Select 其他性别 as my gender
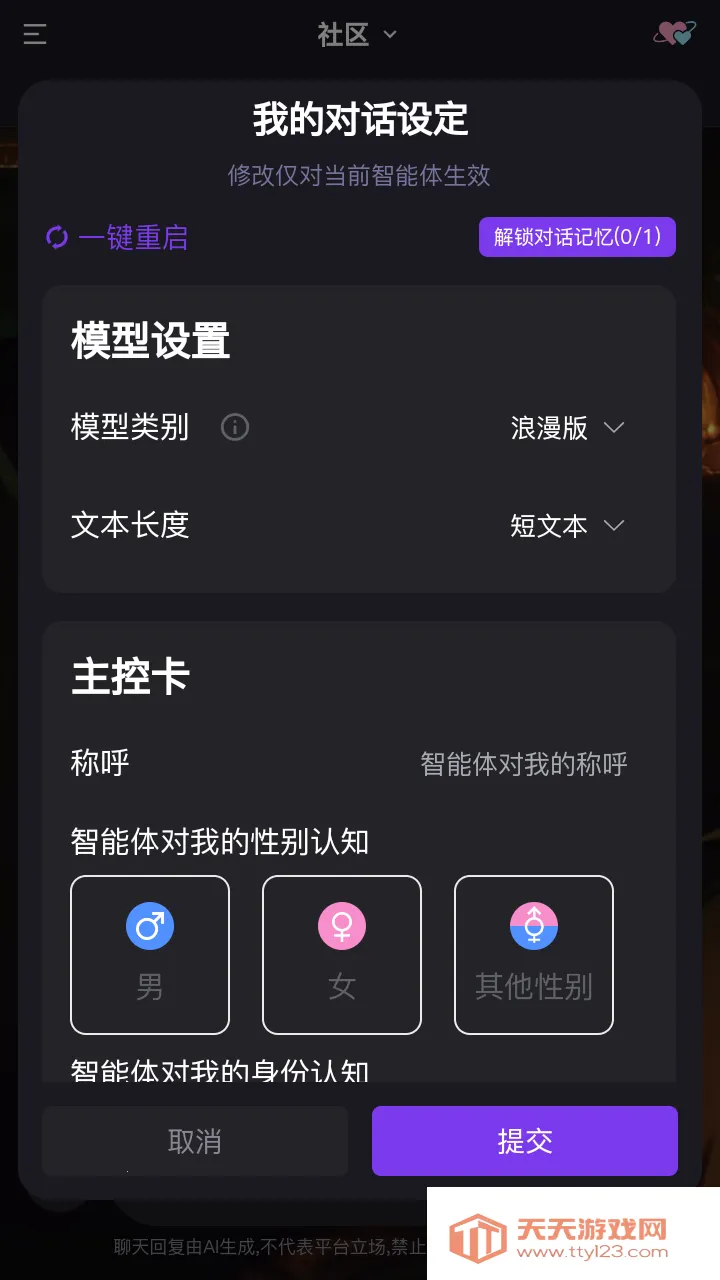 [533, 953]
